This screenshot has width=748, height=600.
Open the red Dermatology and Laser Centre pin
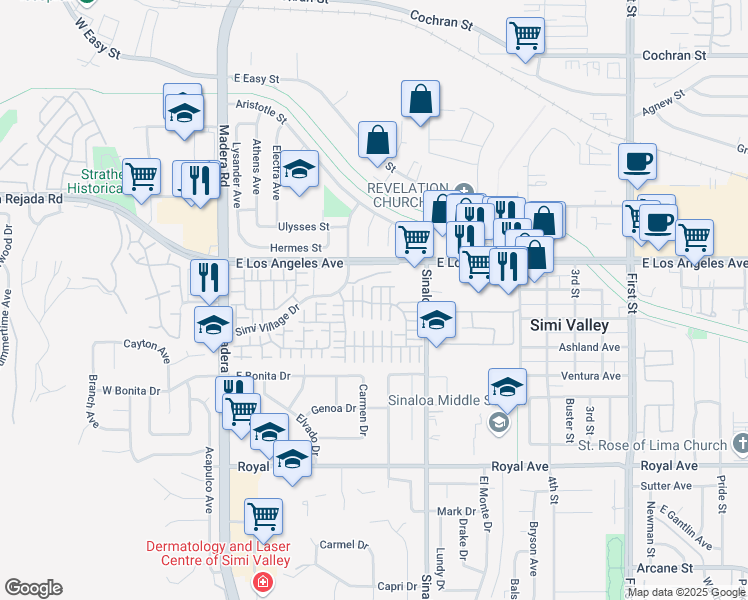[262, 584]
